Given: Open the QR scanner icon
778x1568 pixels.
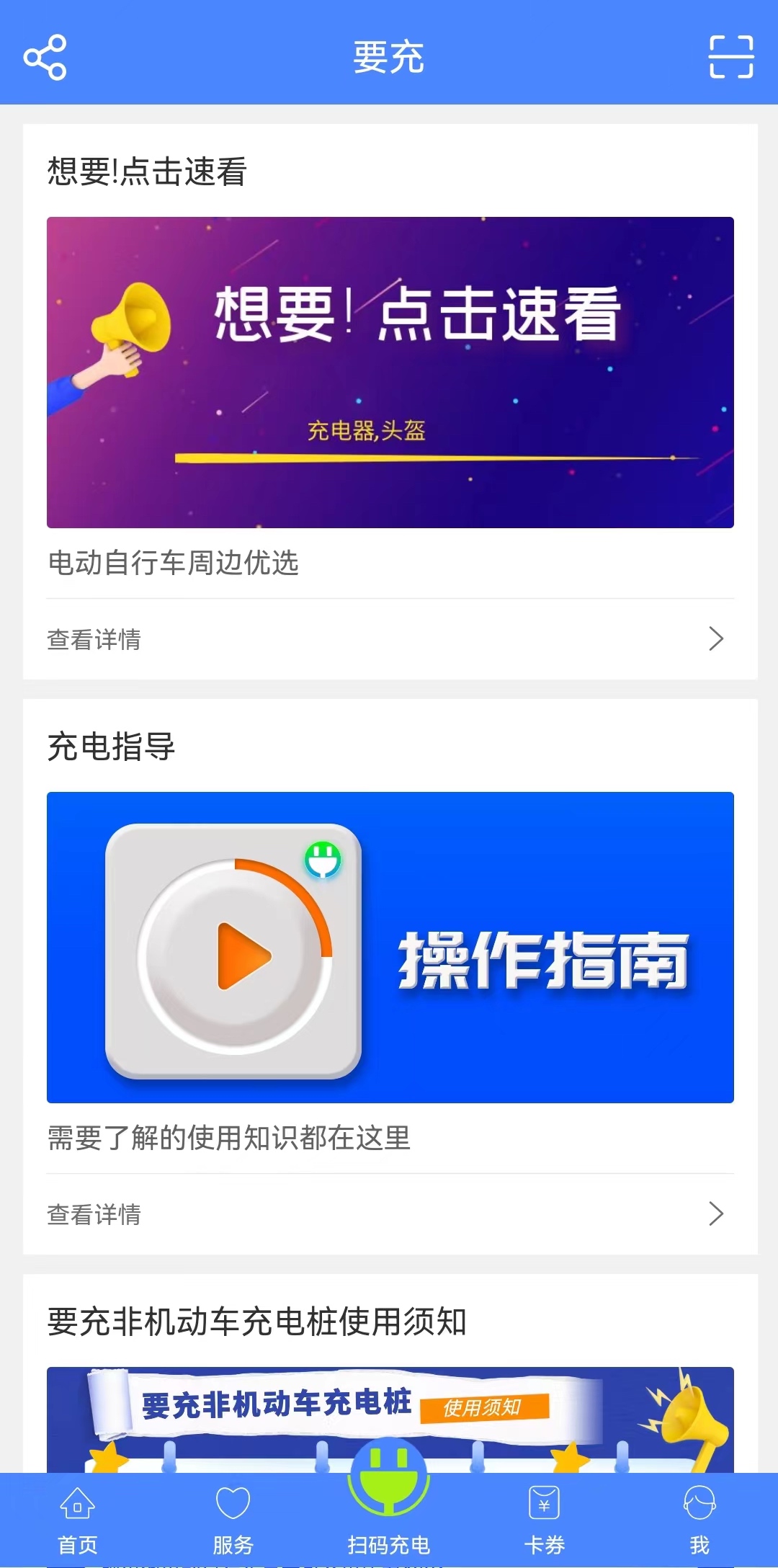Looking at the screenshot, I should [x=731, y=57].
